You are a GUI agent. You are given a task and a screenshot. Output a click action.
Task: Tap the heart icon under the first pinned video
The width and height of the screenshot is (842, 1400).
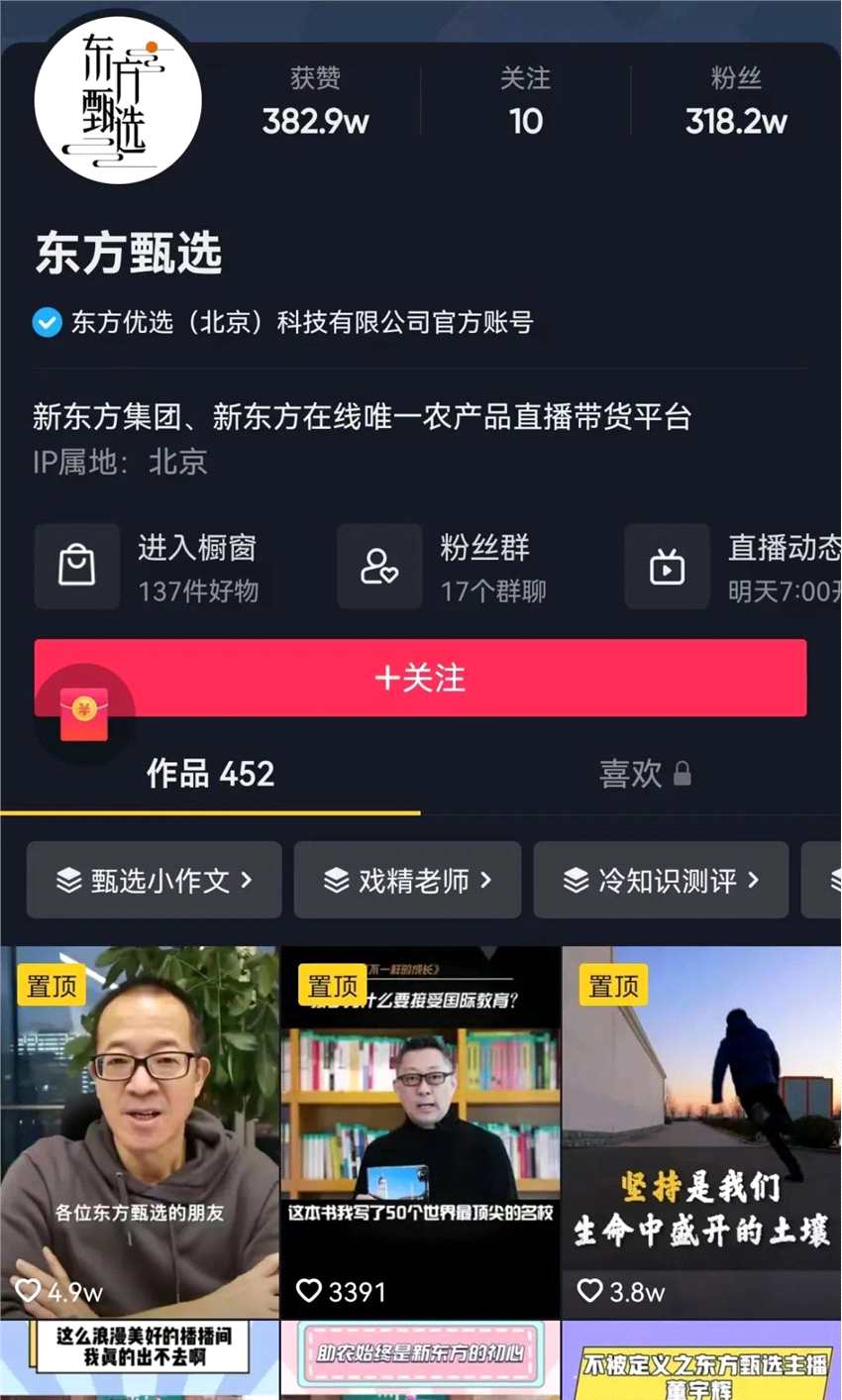tap(32, 1292)
